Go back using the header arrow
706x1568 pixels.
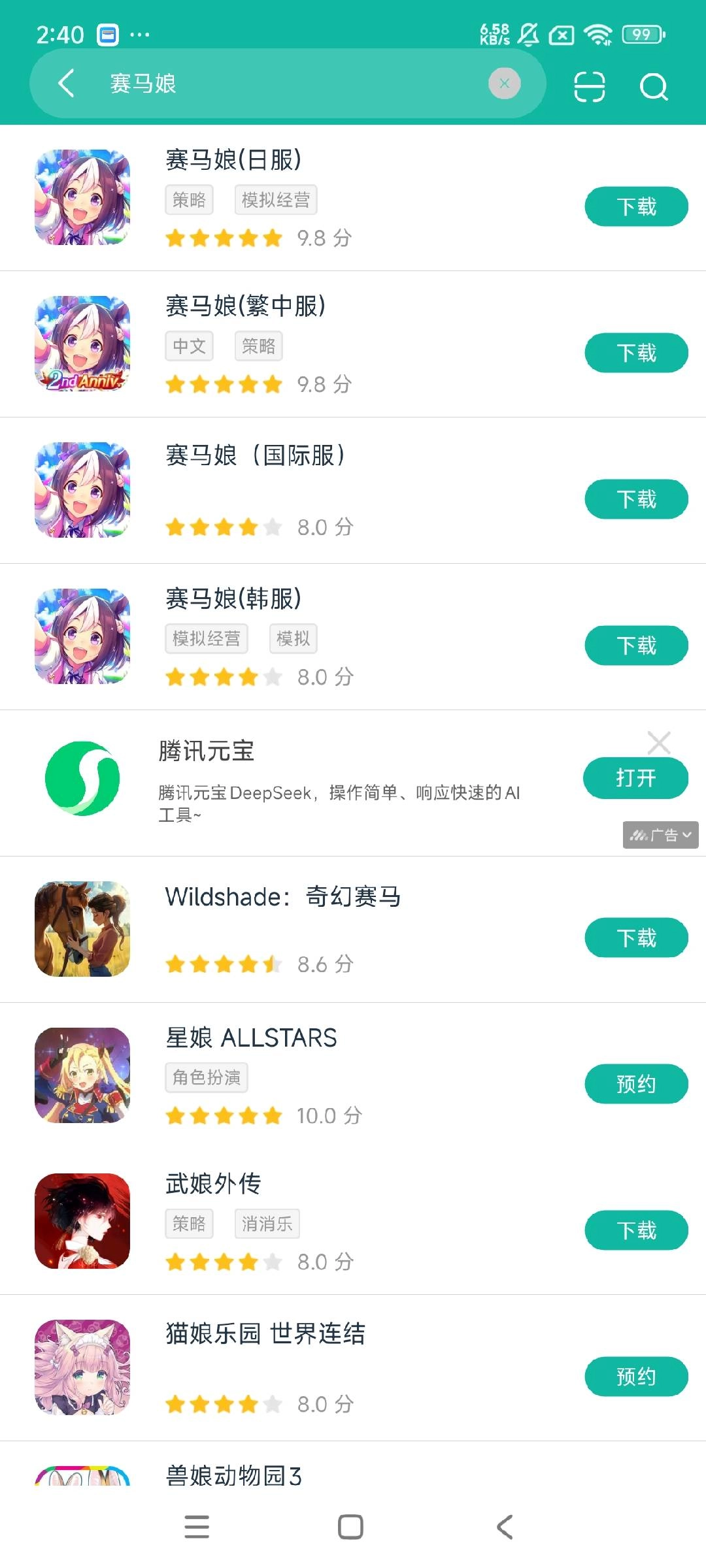pyautogui.click(x=67, y=84)
